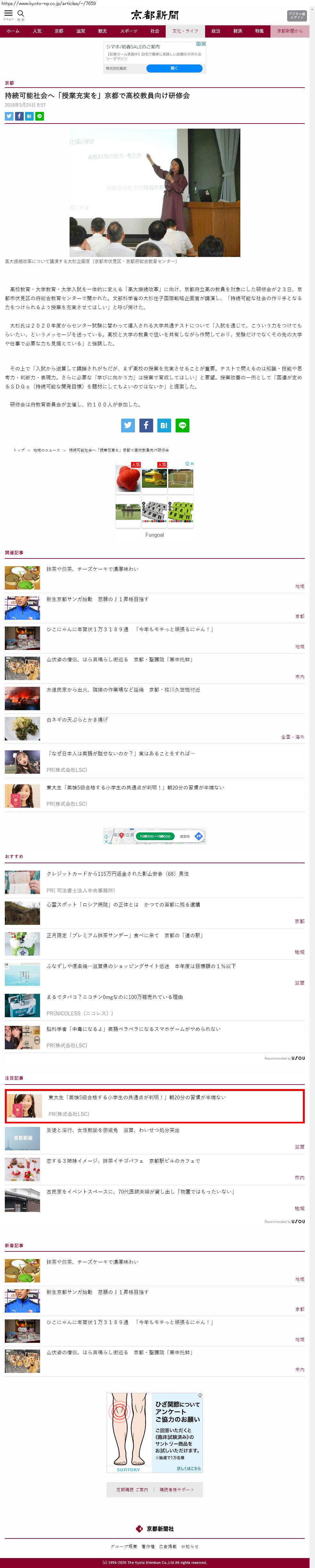
Task: Read the 木造民家から出火 fire article
Action: (123, 690)
